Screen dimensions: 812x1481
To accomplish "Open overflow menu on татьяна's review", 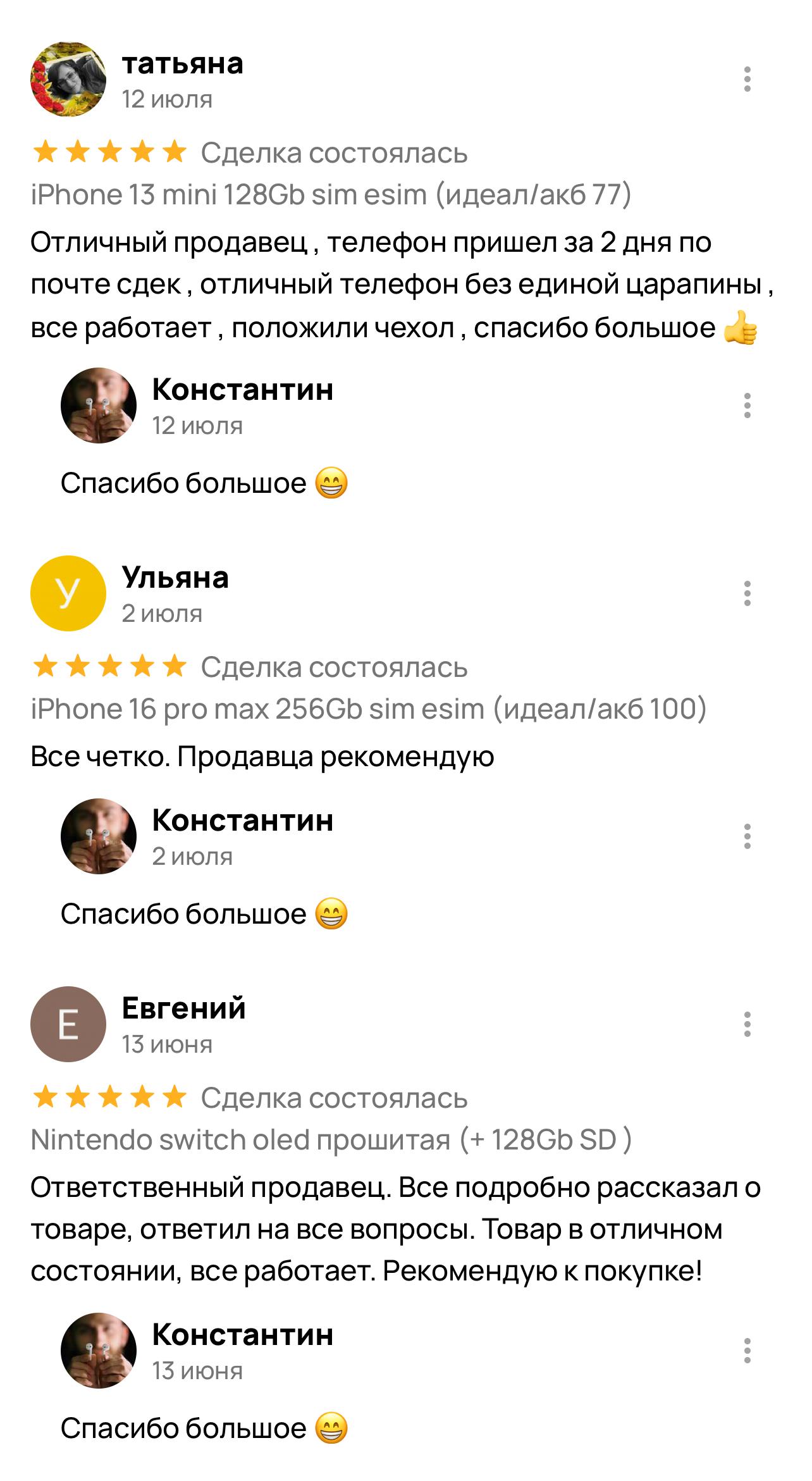I will (x=747, y=80).
